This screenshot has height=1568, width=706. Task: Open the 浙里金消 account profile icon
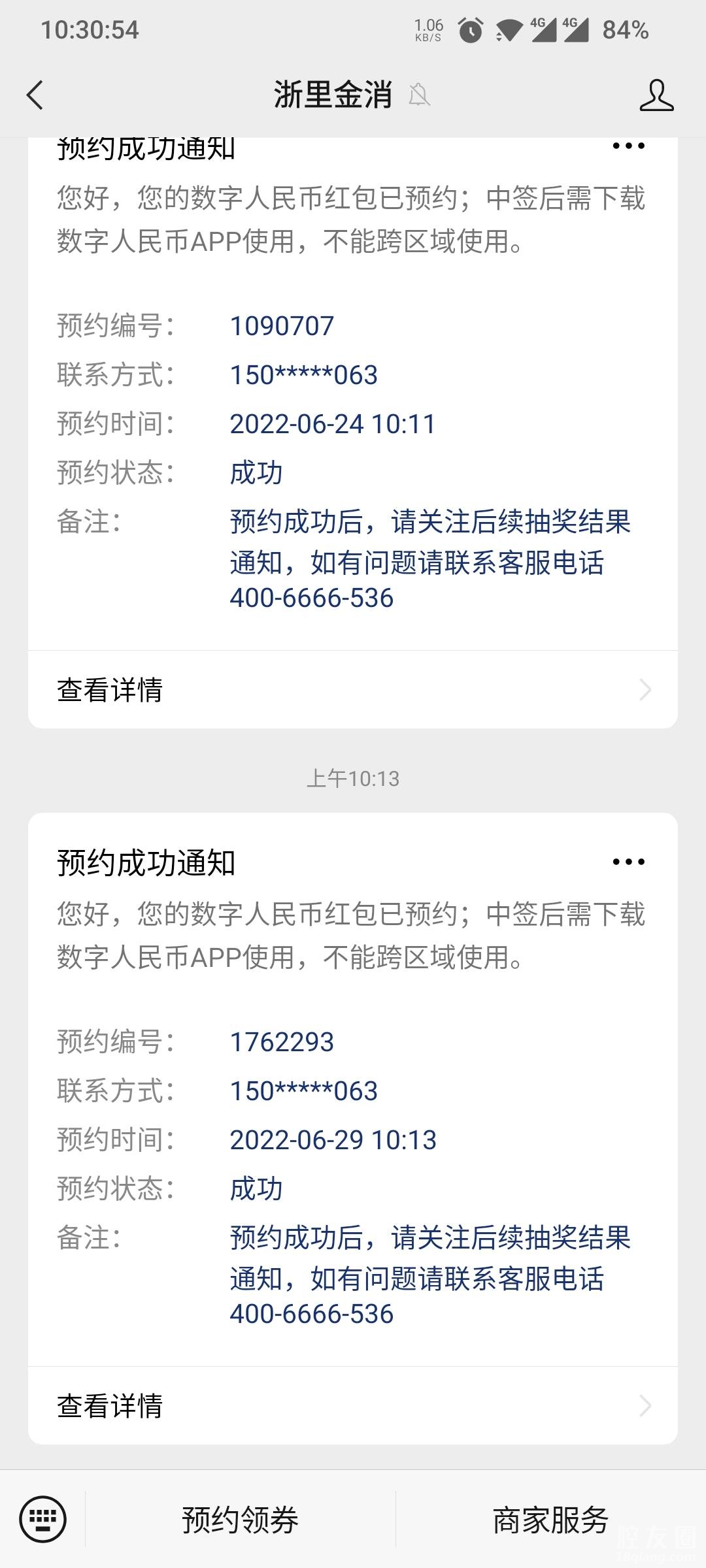[656, 95]
